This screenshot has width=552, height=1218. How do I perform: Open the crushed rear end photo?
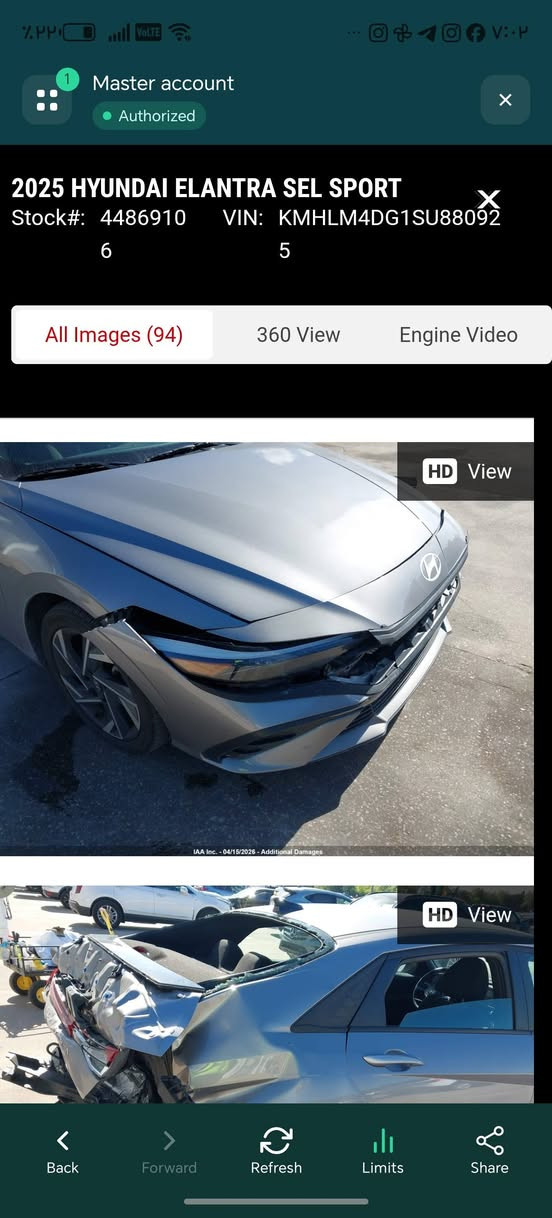(267, 995)
